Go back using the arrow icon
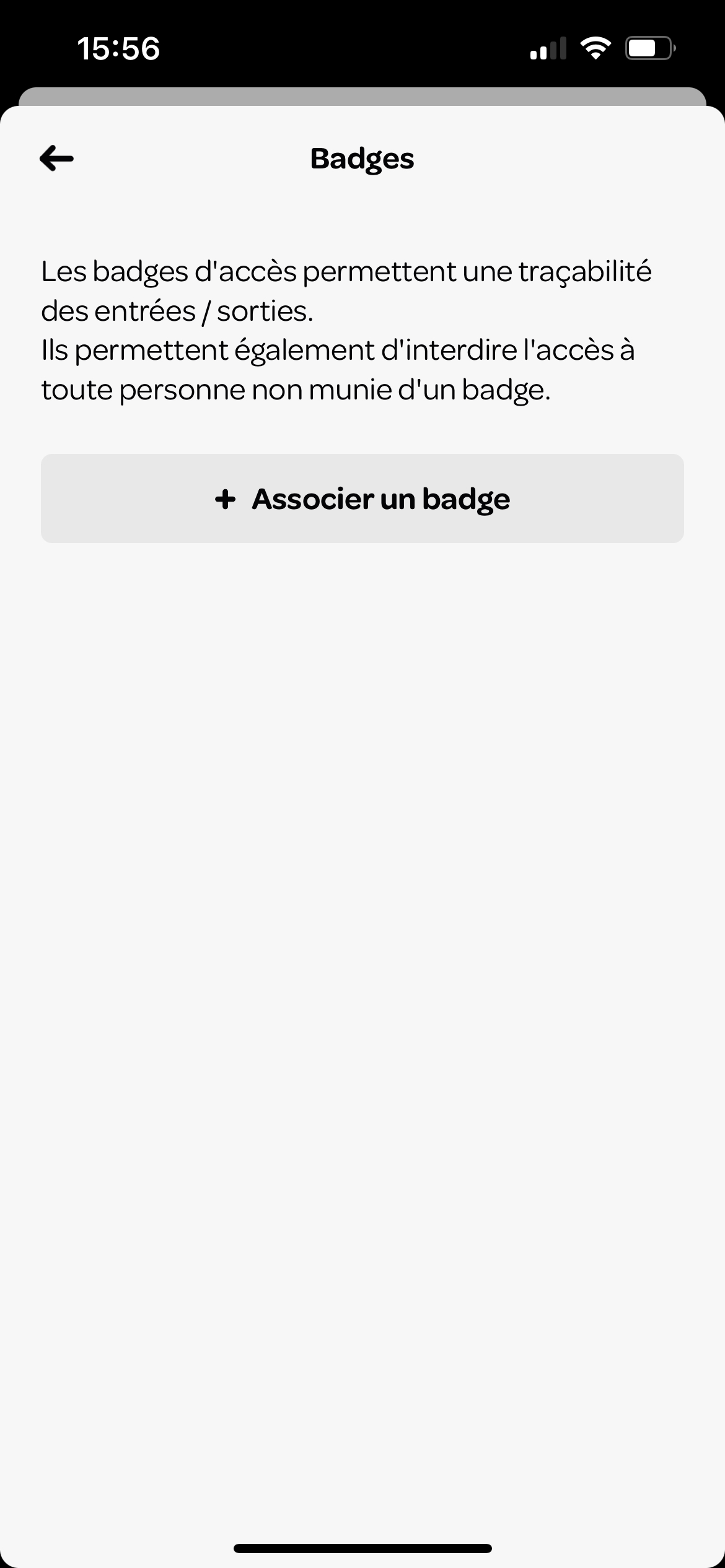 point(56,159)
